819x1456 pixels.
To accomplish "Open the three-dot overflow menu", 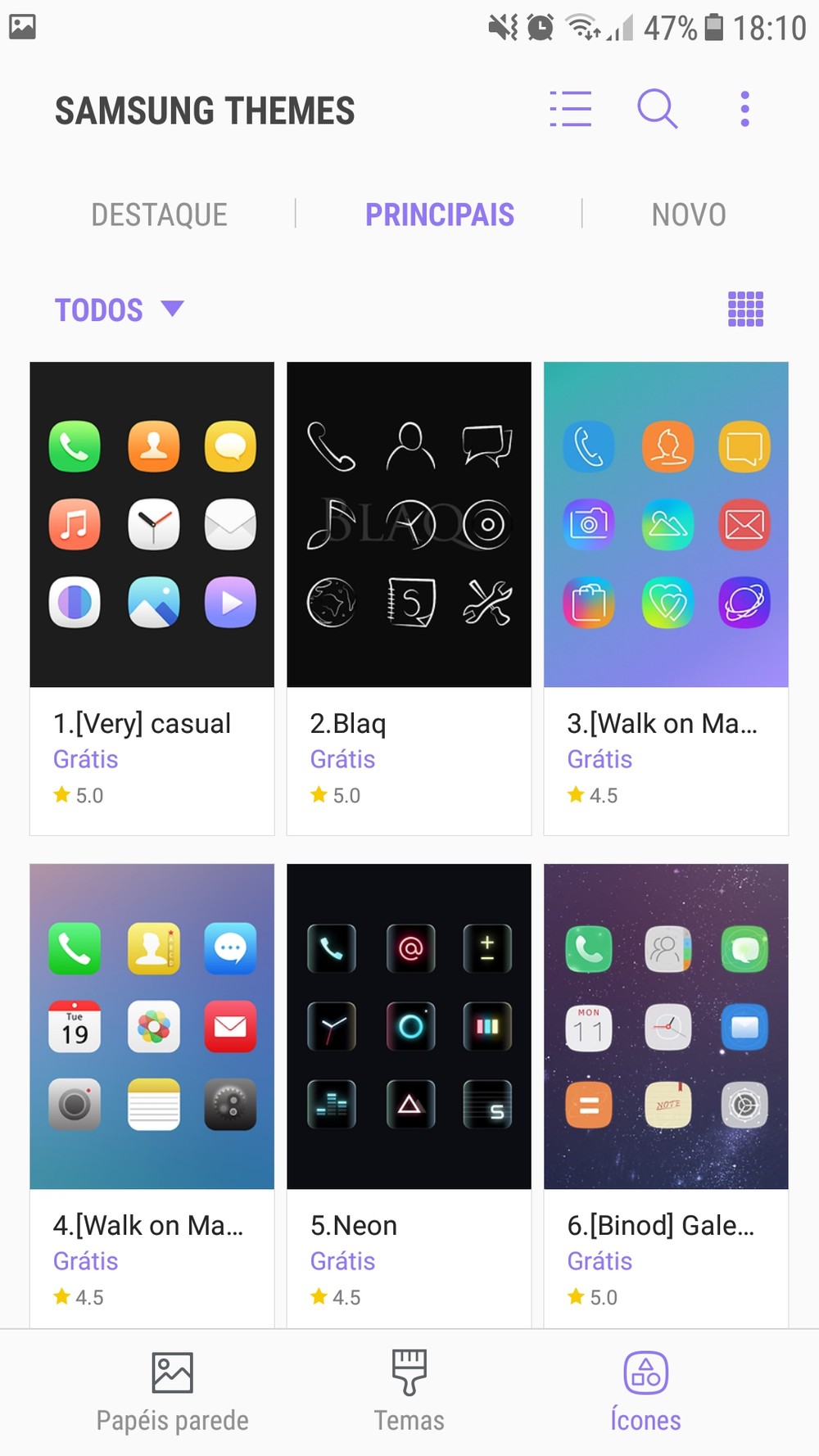I will tap(744, 109).
